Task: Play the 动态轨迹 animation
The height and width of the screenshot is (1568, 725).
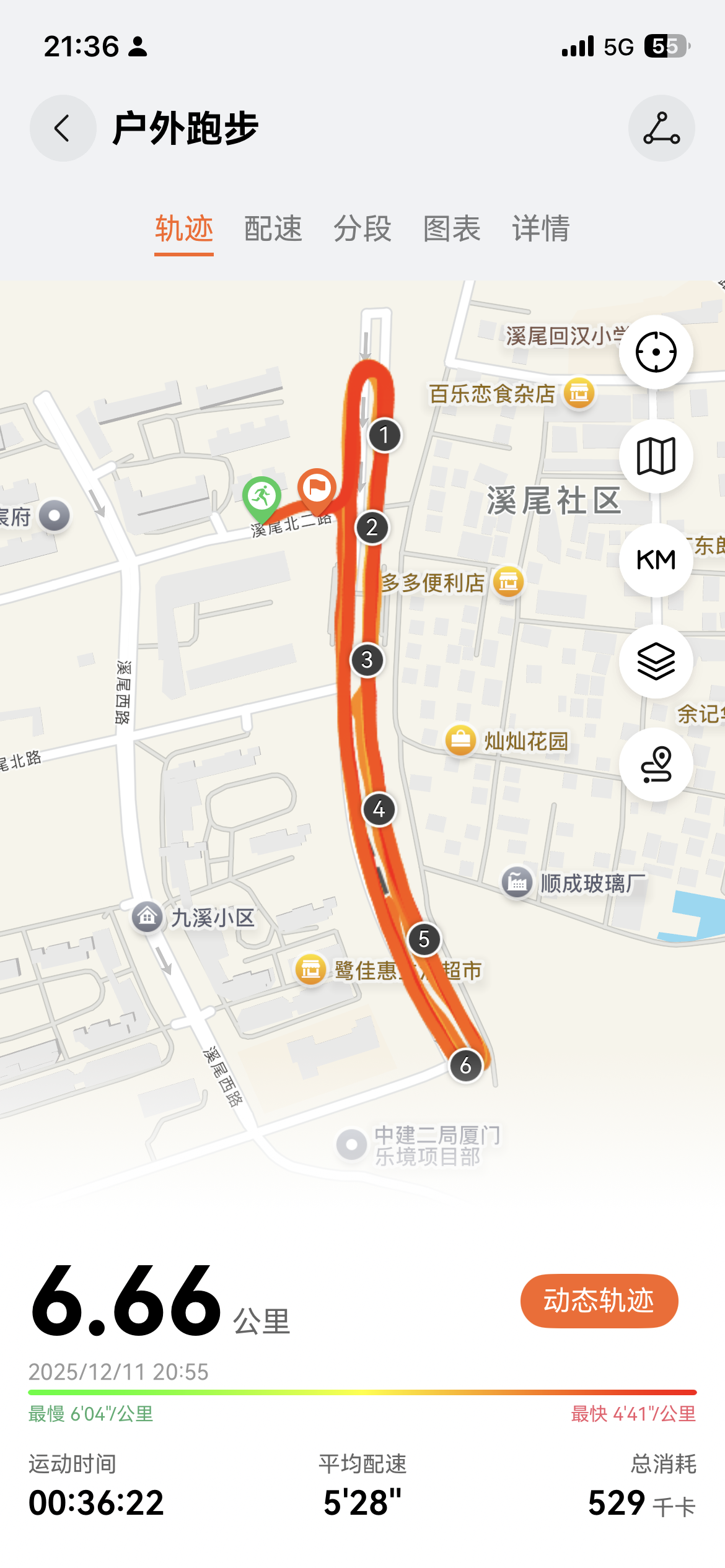Action: pyautogui.click(x=599, y=1300)
